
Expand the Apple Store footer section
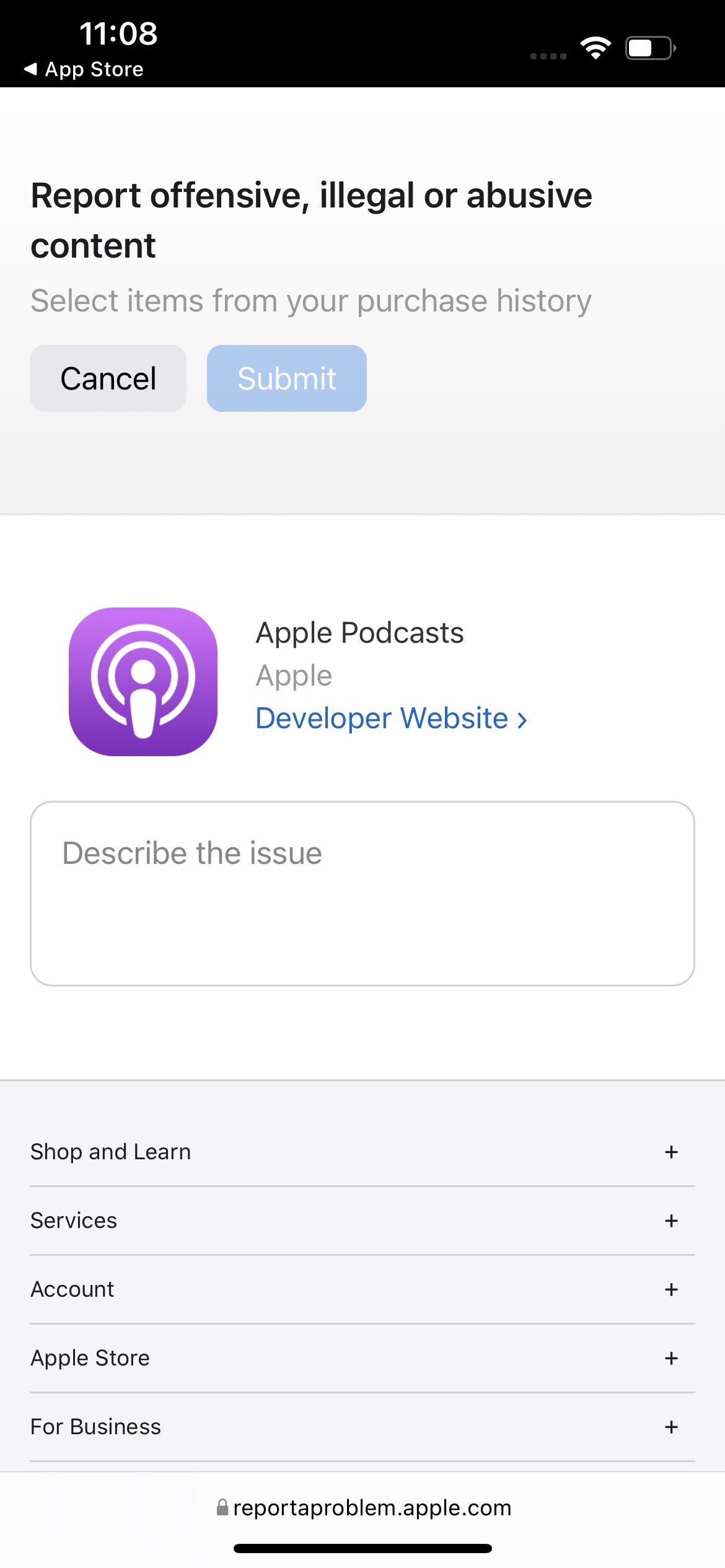(671, 1358)
